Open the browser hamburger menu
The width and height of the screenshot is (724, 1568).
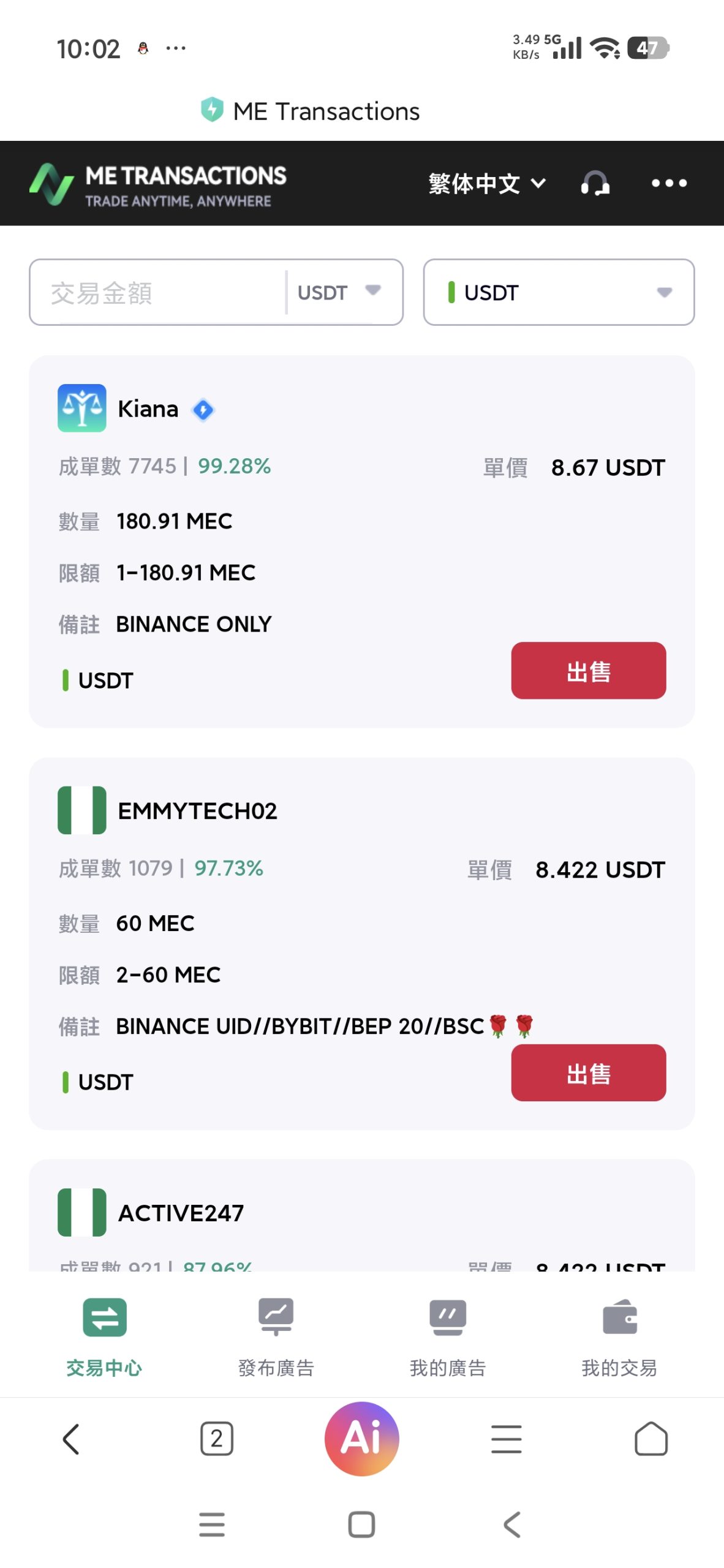point(507,1439)
